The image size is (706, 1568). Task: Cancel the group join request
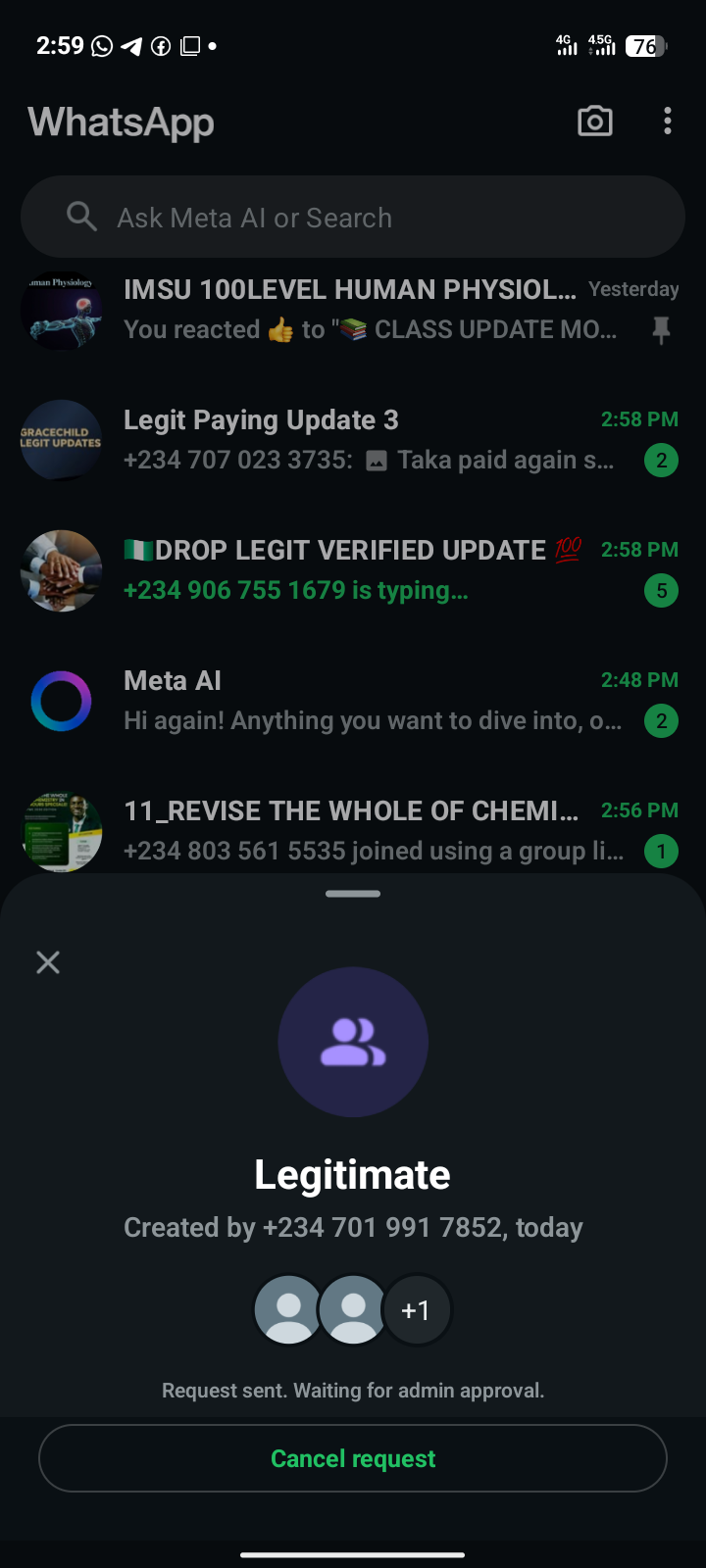click(353, 1458)
